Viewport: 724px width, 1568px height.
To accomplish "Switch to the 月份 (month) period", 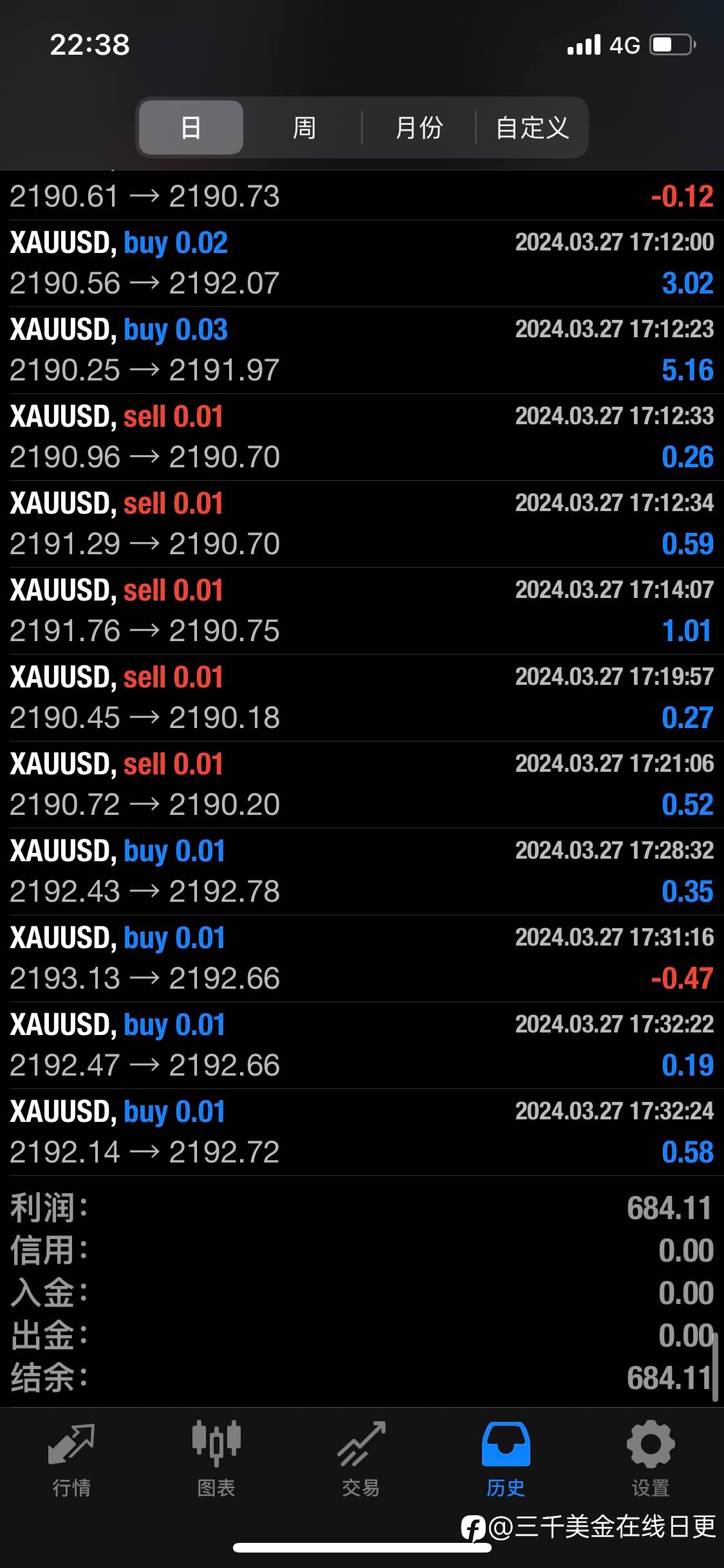I will tap(419, 127).
